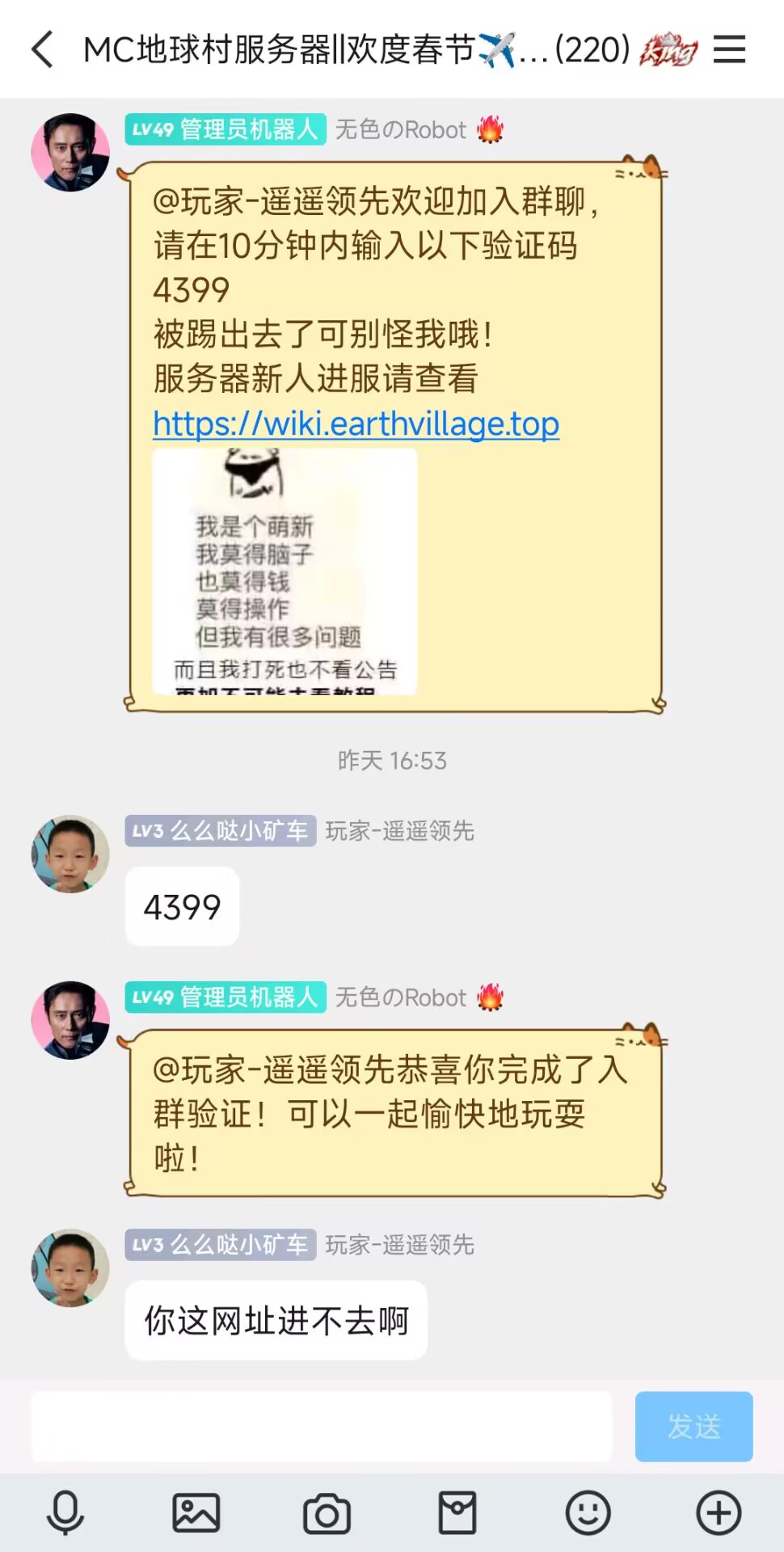Open the wiki.earthvillage.top link
784x1552 pixels.
(x=356, y=424)
